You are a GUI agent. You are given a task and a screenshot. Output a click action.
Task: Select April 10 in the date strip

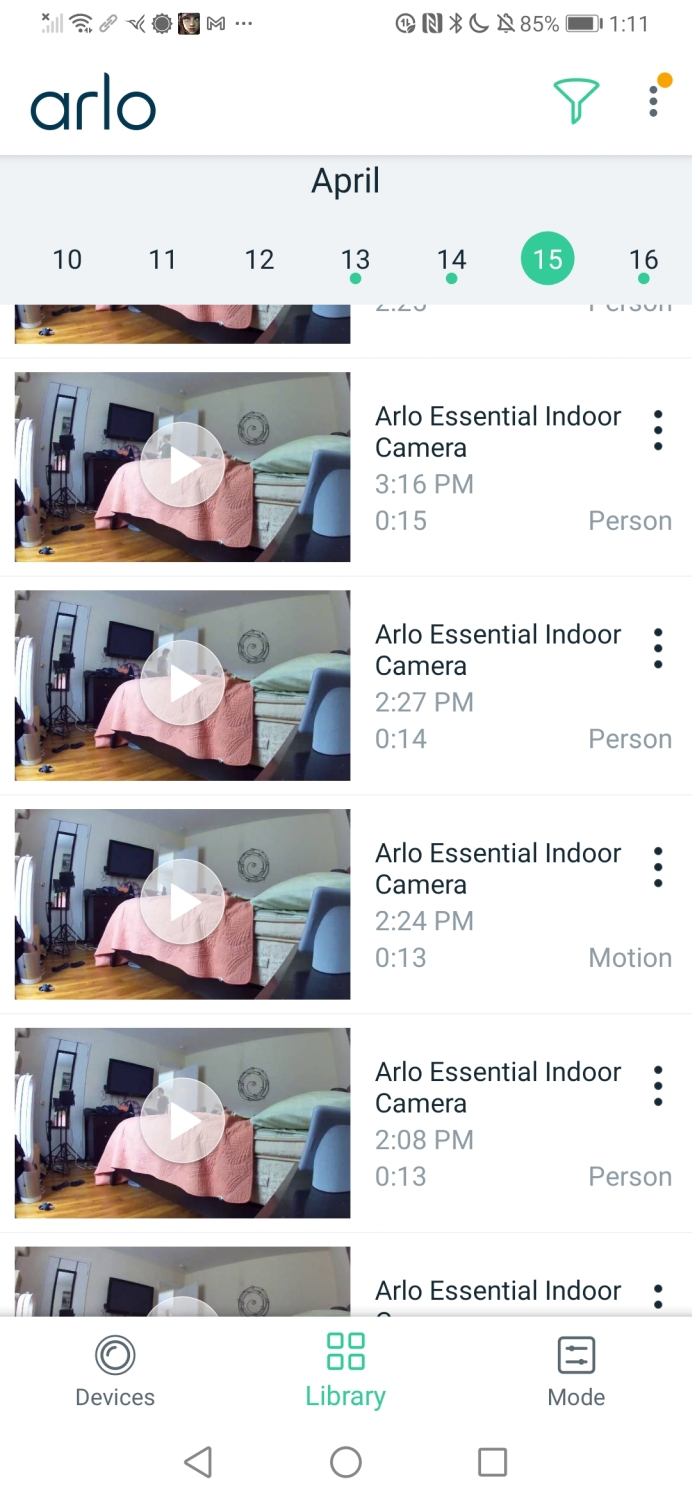pyautogui.click(x=67, y=260)
